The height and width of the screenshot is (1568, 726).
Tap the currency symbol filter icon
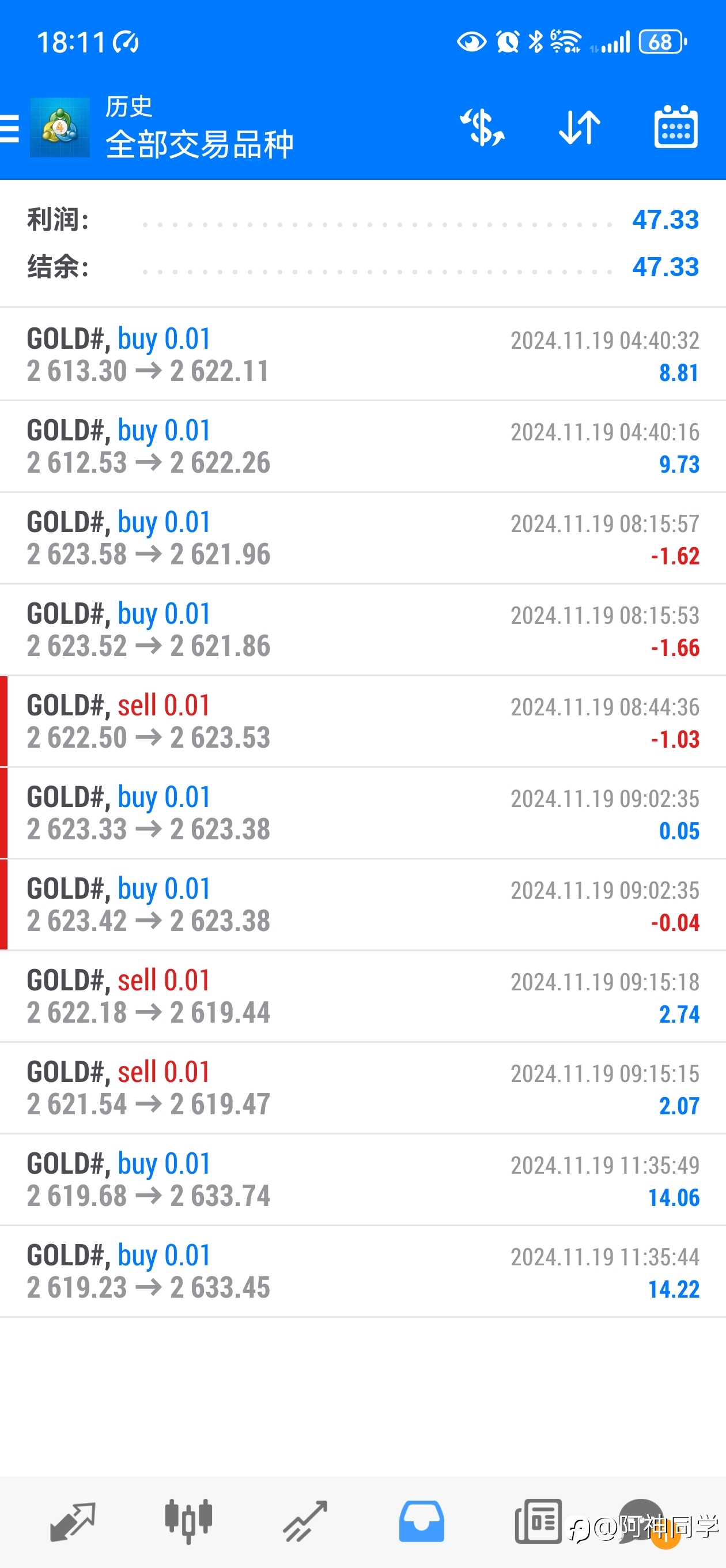coord(482,128)
